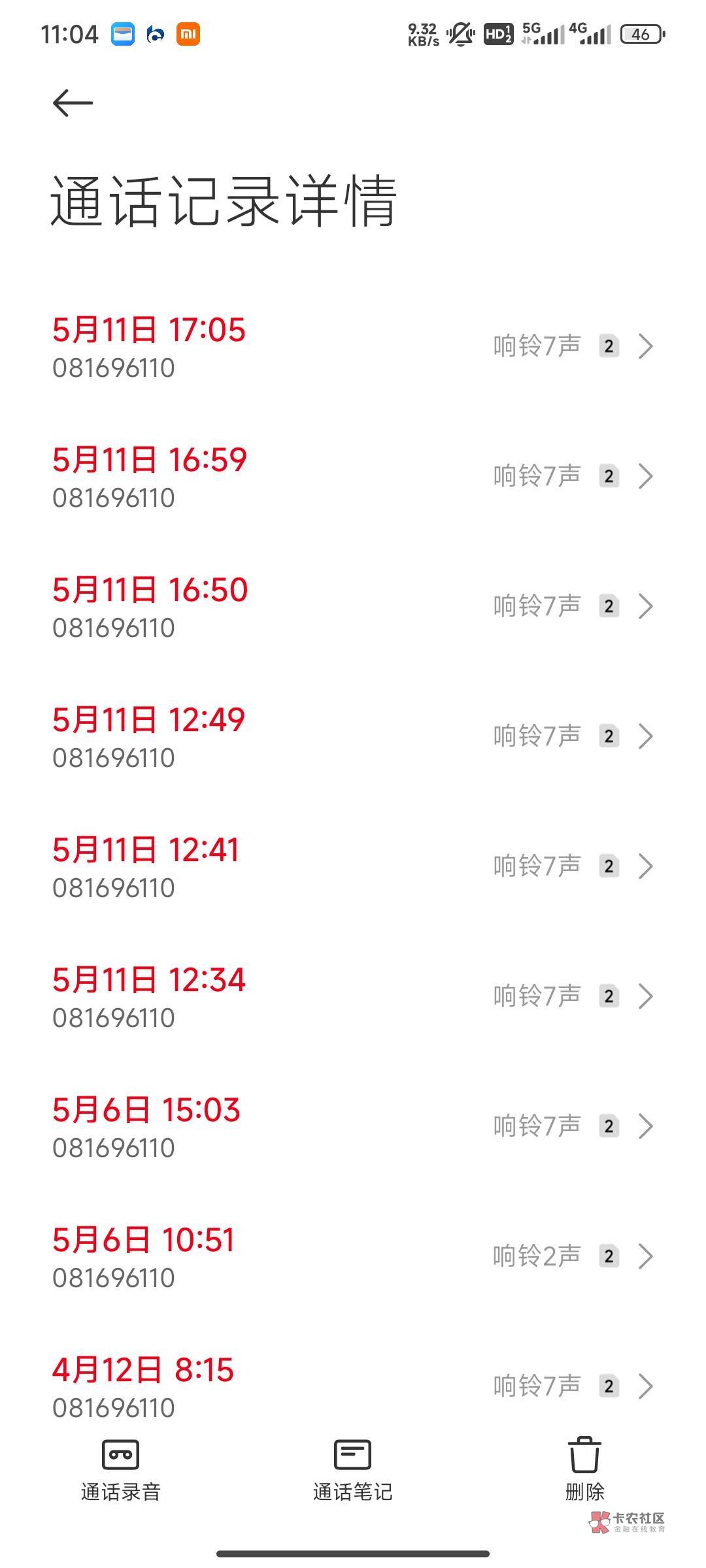Tap 删除 to delete call records
Screen dimensions: 706x1568
[584, 1469]
